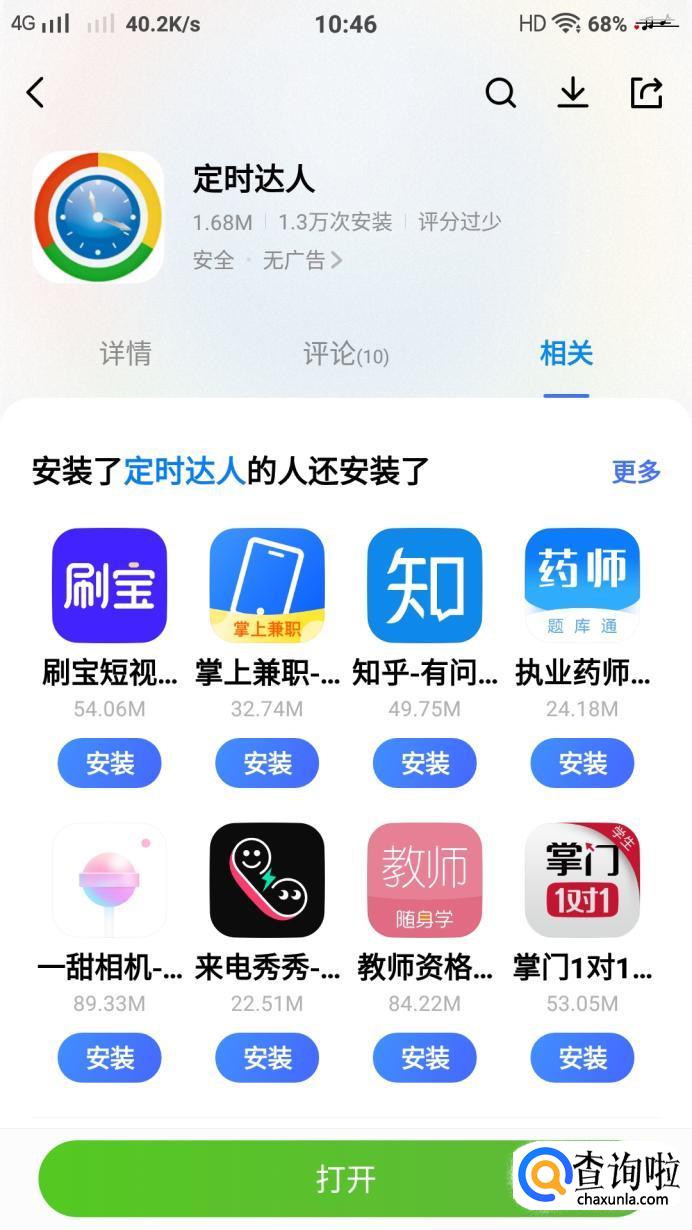
Task: Switch to the 评论 tab
Action: pos(345,353)
